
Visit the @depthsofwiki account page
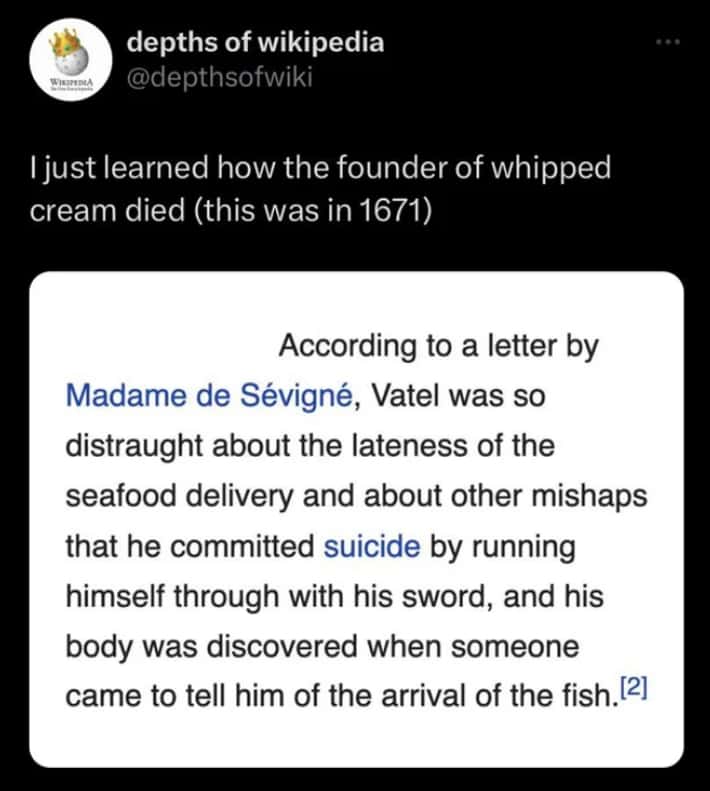coord(220,79)
